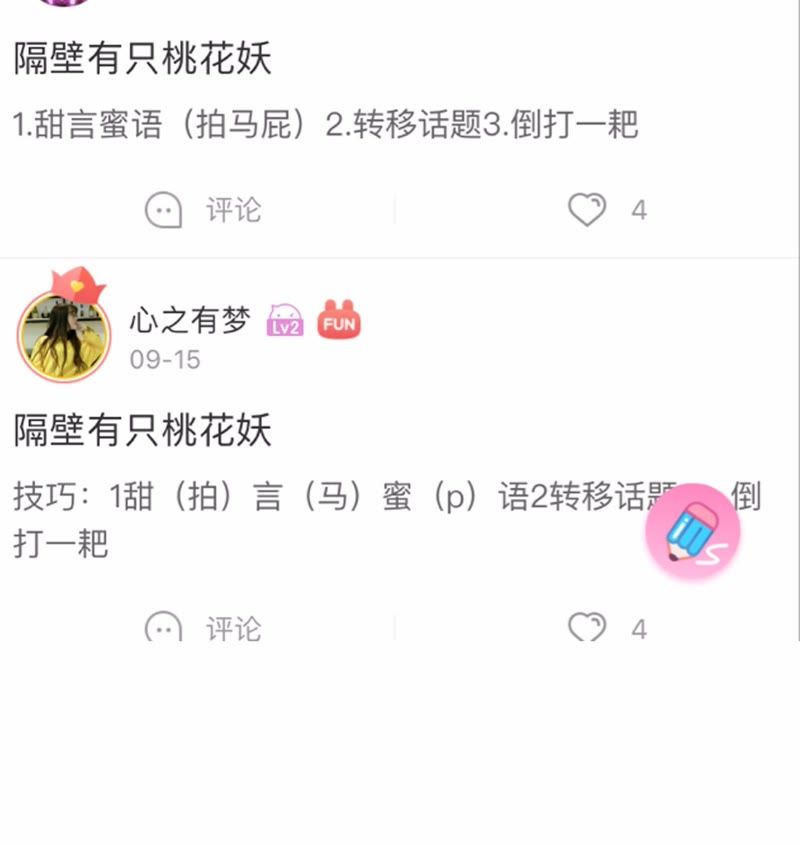This screenshot has height=845, width=800.
Task: Like the first 隔壁有只桃花妖 post
Action: coord(588,210)
